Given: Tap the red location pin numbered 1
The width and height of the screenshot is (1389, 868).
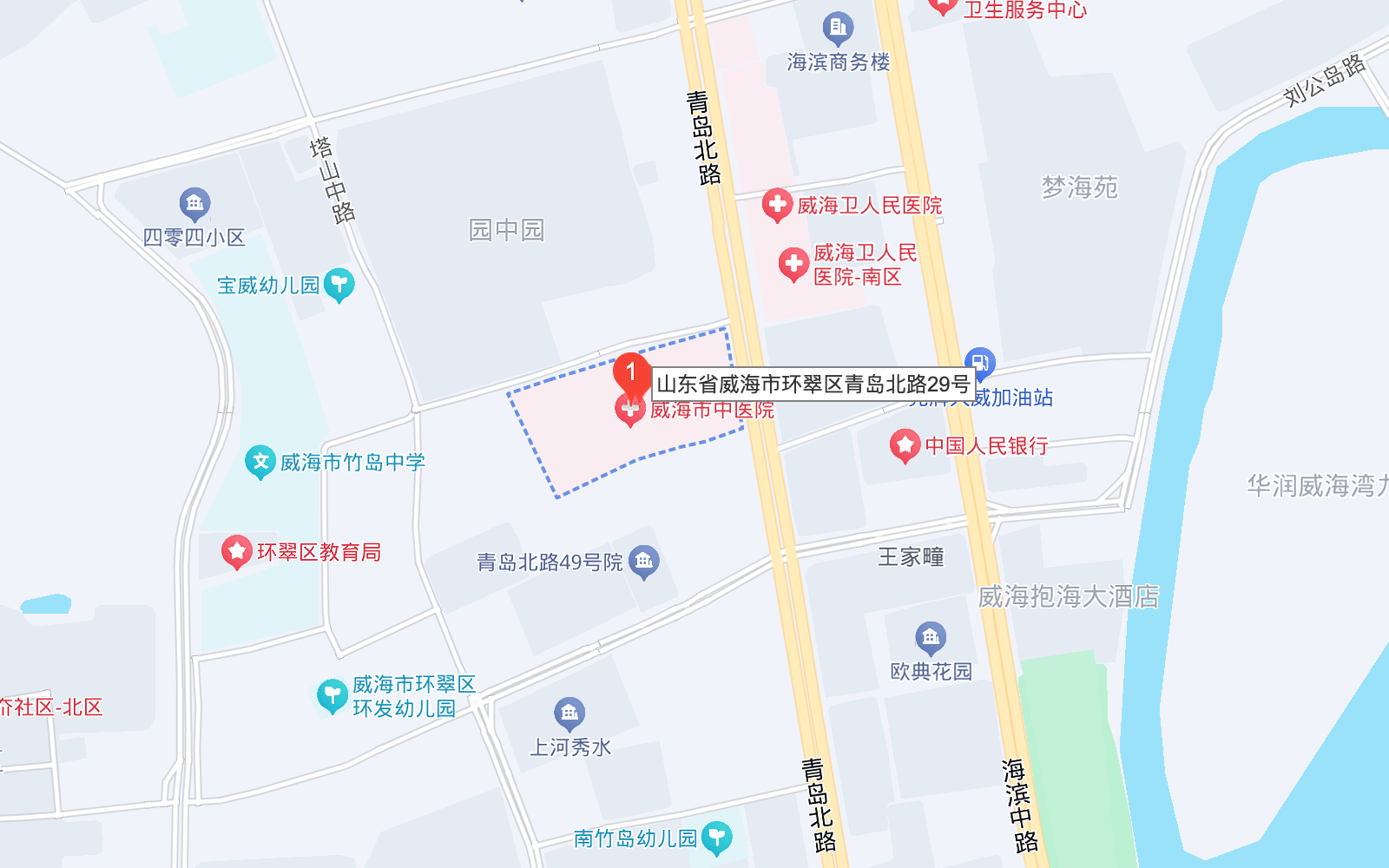Looking at the screenshot, I should coord(631,374).
